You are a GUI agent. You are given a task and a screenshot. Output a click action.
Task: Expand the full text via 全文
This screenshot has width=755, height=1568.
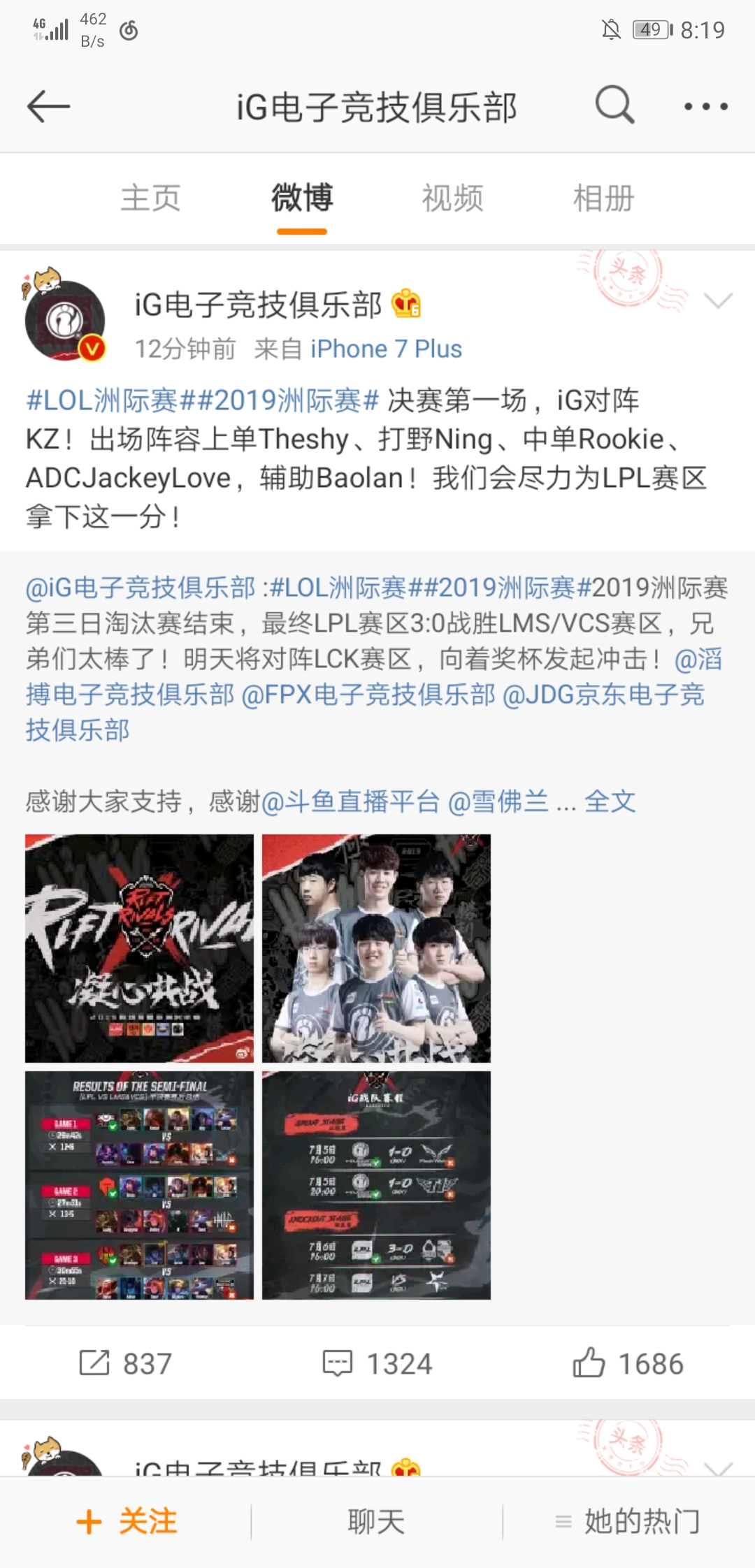[x=610, y=801]
